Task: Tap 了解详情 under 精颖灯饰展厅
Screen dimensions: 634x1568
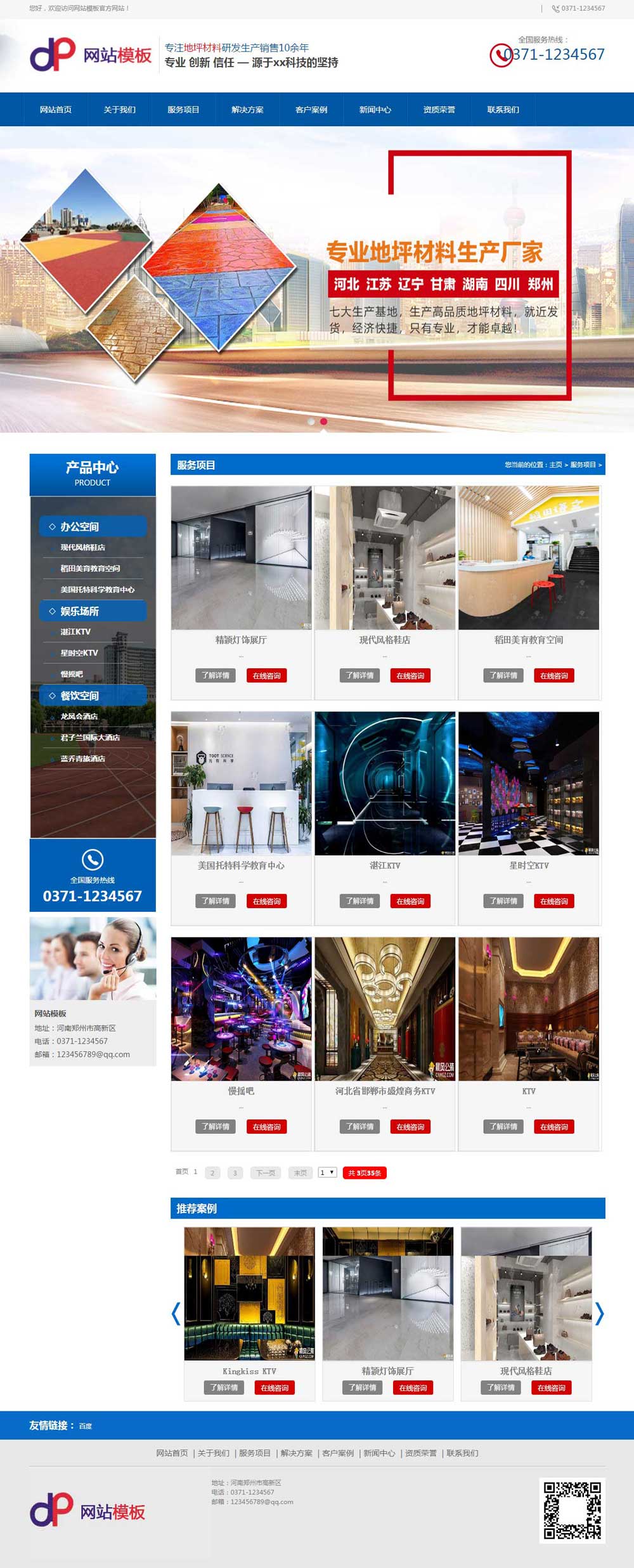Action: coord(215,675)
